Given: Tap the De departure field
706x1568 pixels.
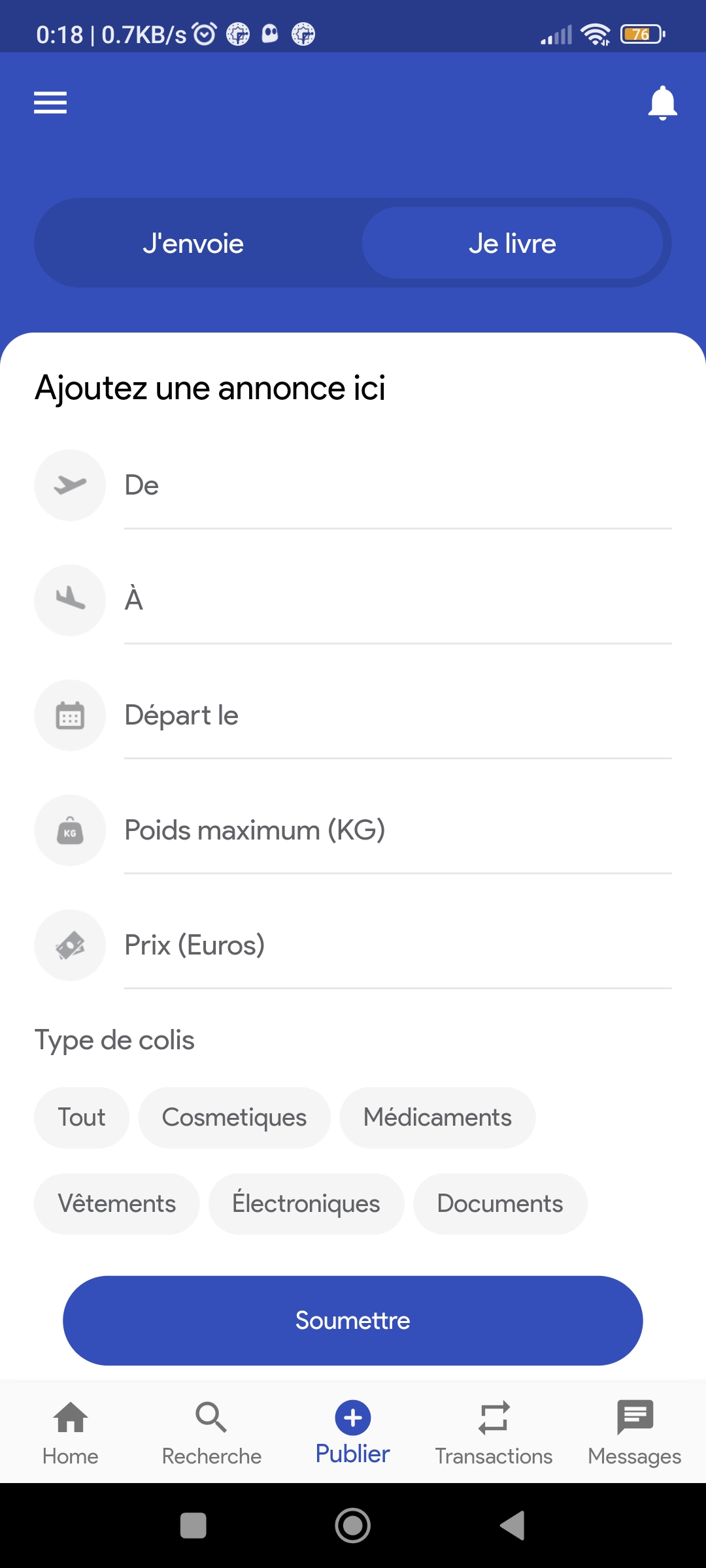Looking at the screenshot, I should click(x=398, y=486).
